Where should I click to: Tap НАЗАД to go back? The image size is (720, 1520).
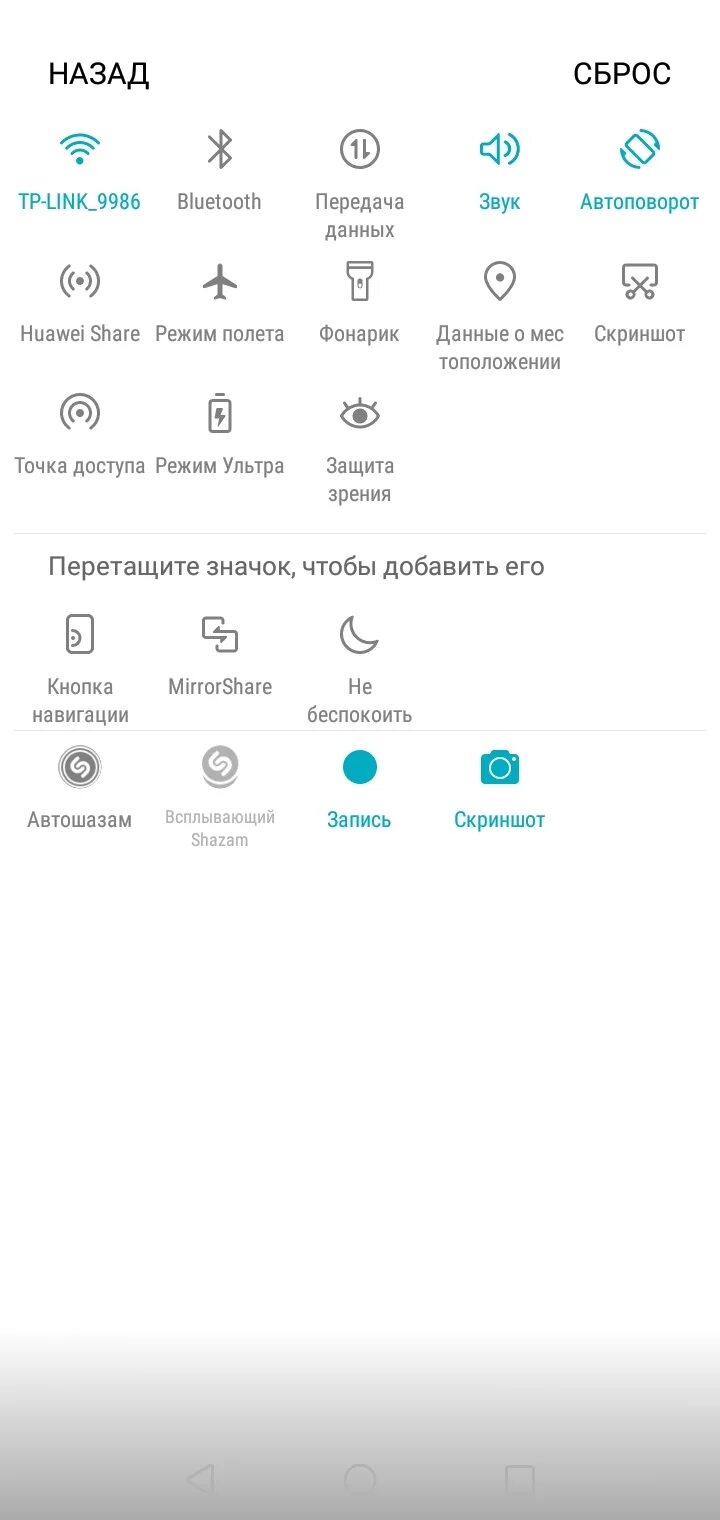[x=99, y=74]
